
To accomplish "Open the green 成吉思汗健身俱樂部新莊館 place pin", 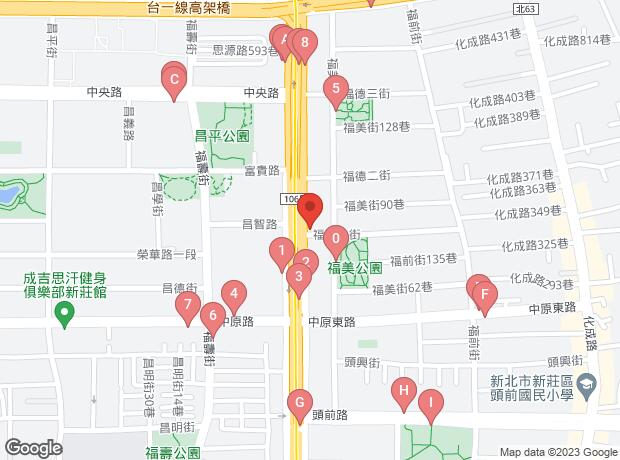I will 65,317.
